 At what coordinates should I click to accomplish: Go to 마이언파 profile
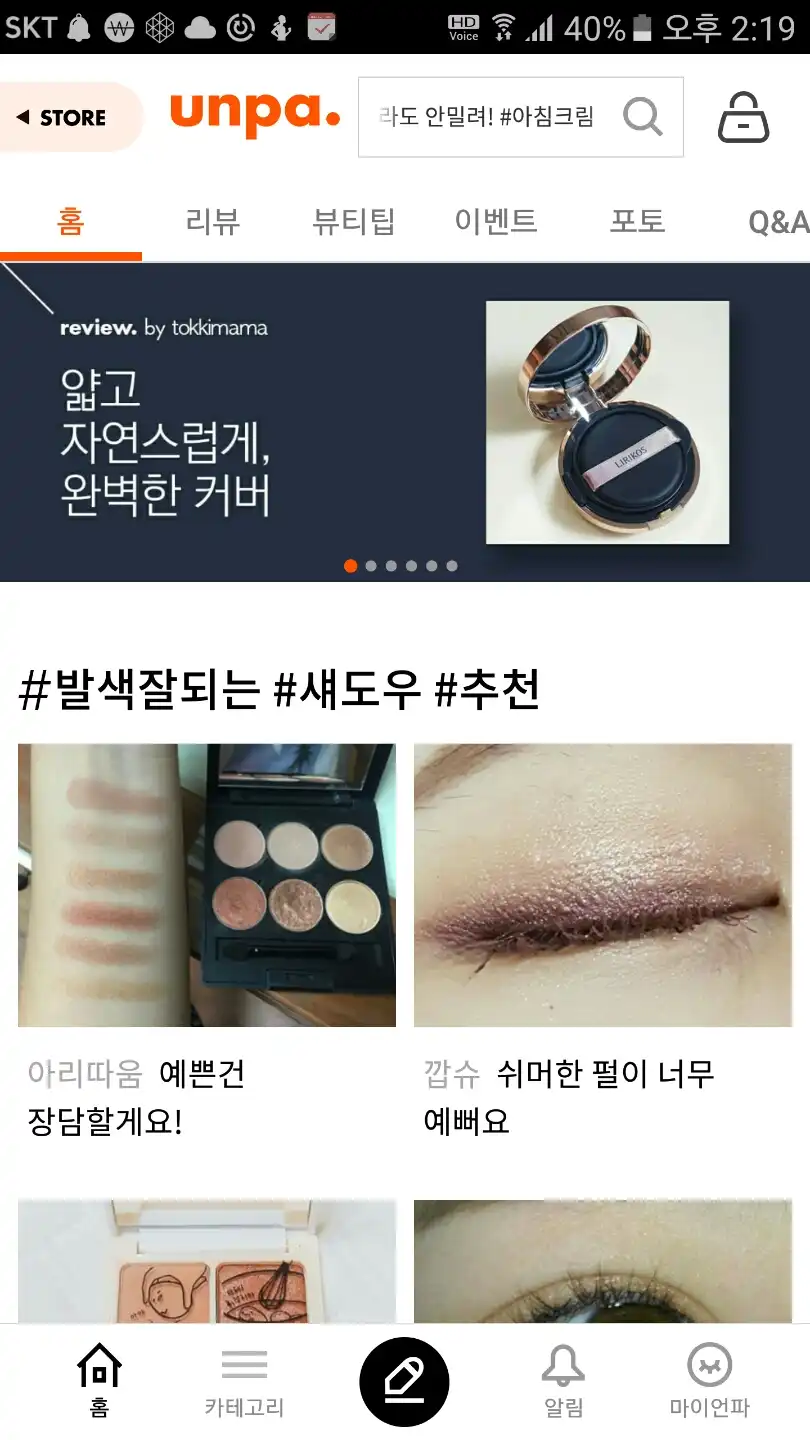709,1381
